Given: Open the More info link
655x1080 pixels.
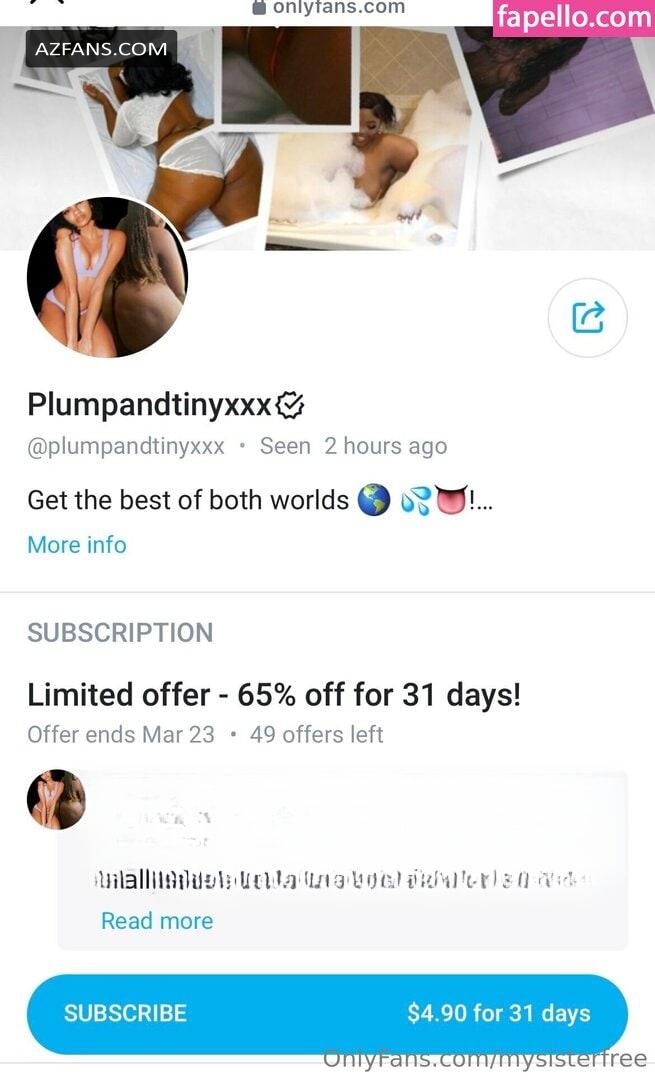Looking at the screenshot, I should click(x=77, y=545).
